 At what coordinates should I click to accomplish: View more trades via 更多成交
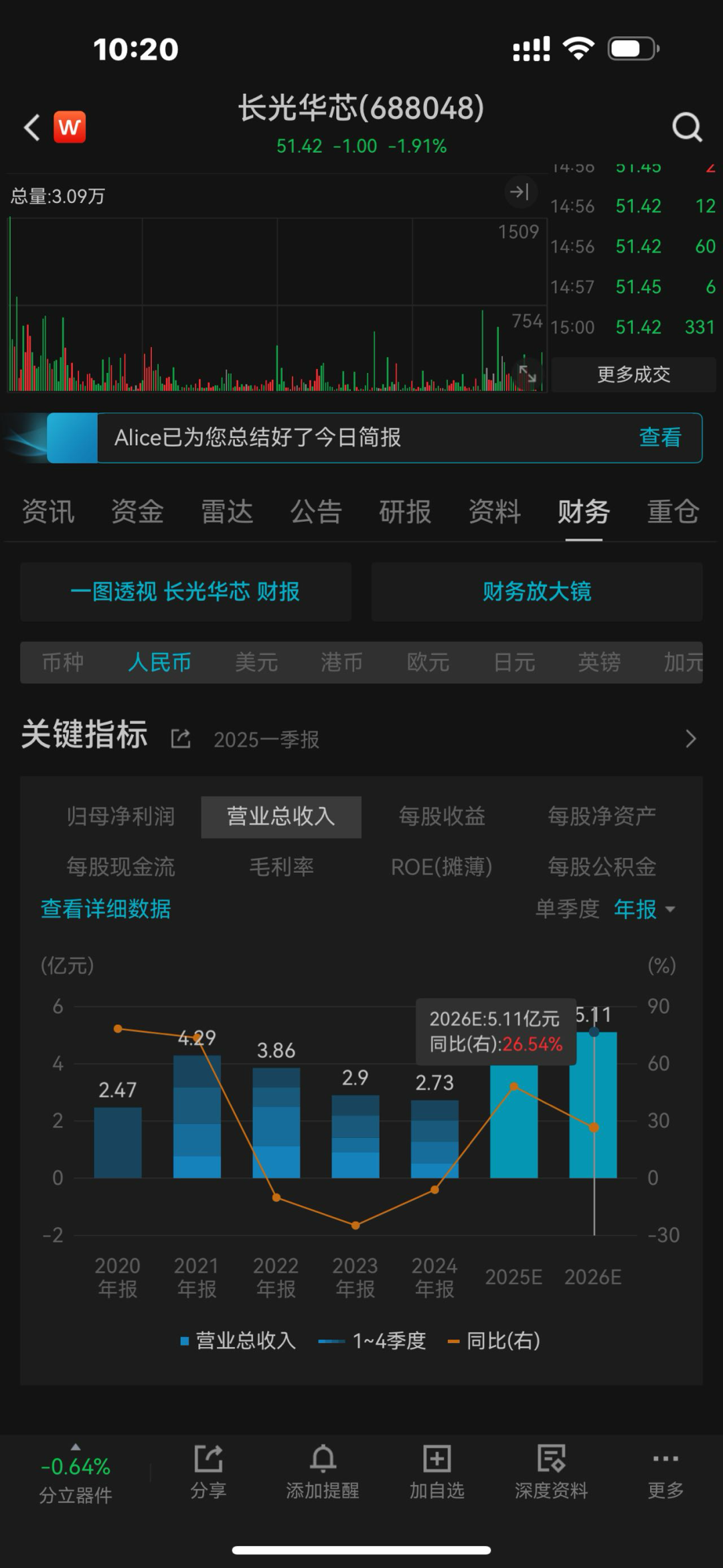[633, 374]
